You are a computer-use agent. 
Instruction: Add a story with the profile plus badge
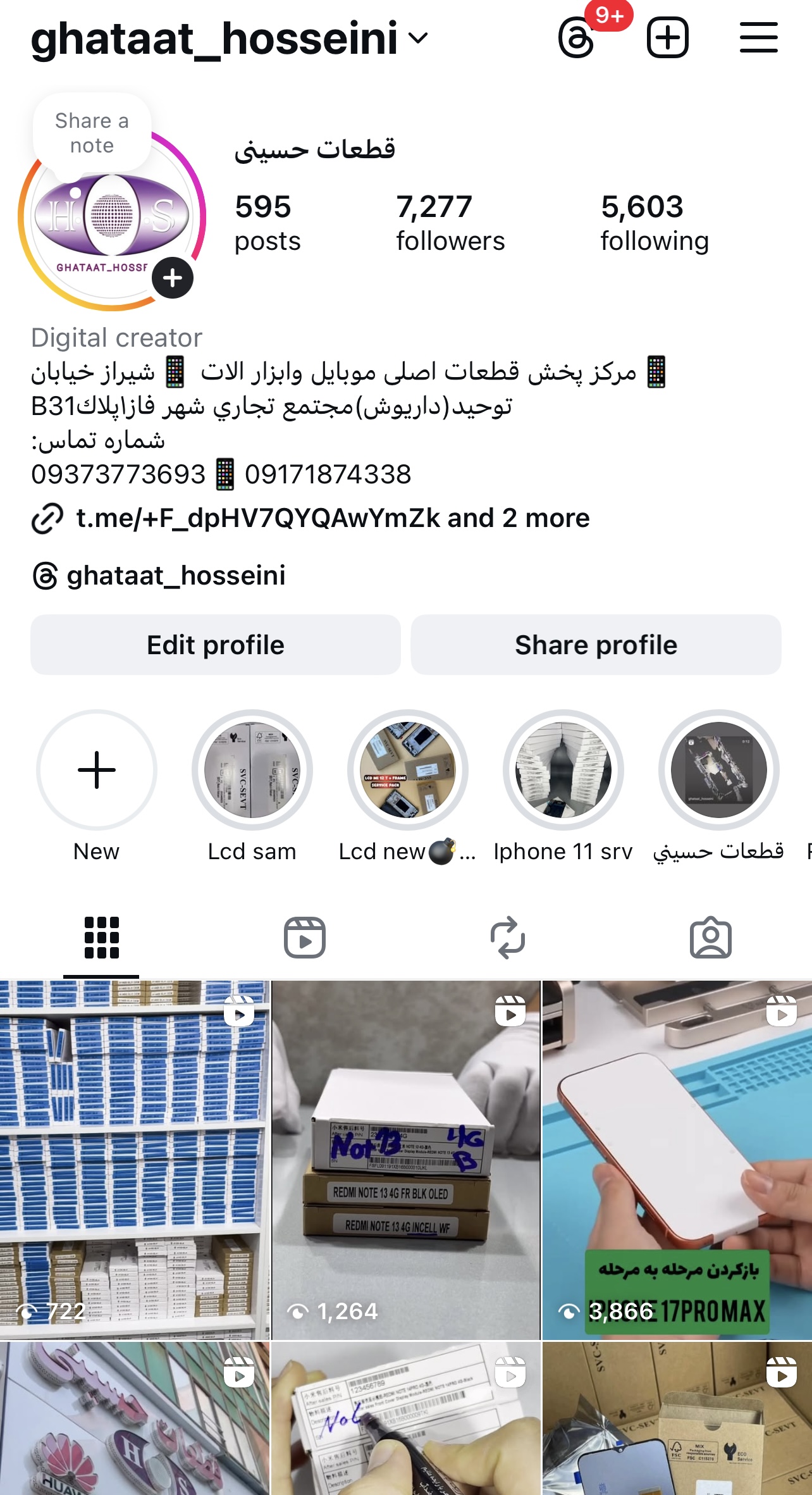[173, 278]
